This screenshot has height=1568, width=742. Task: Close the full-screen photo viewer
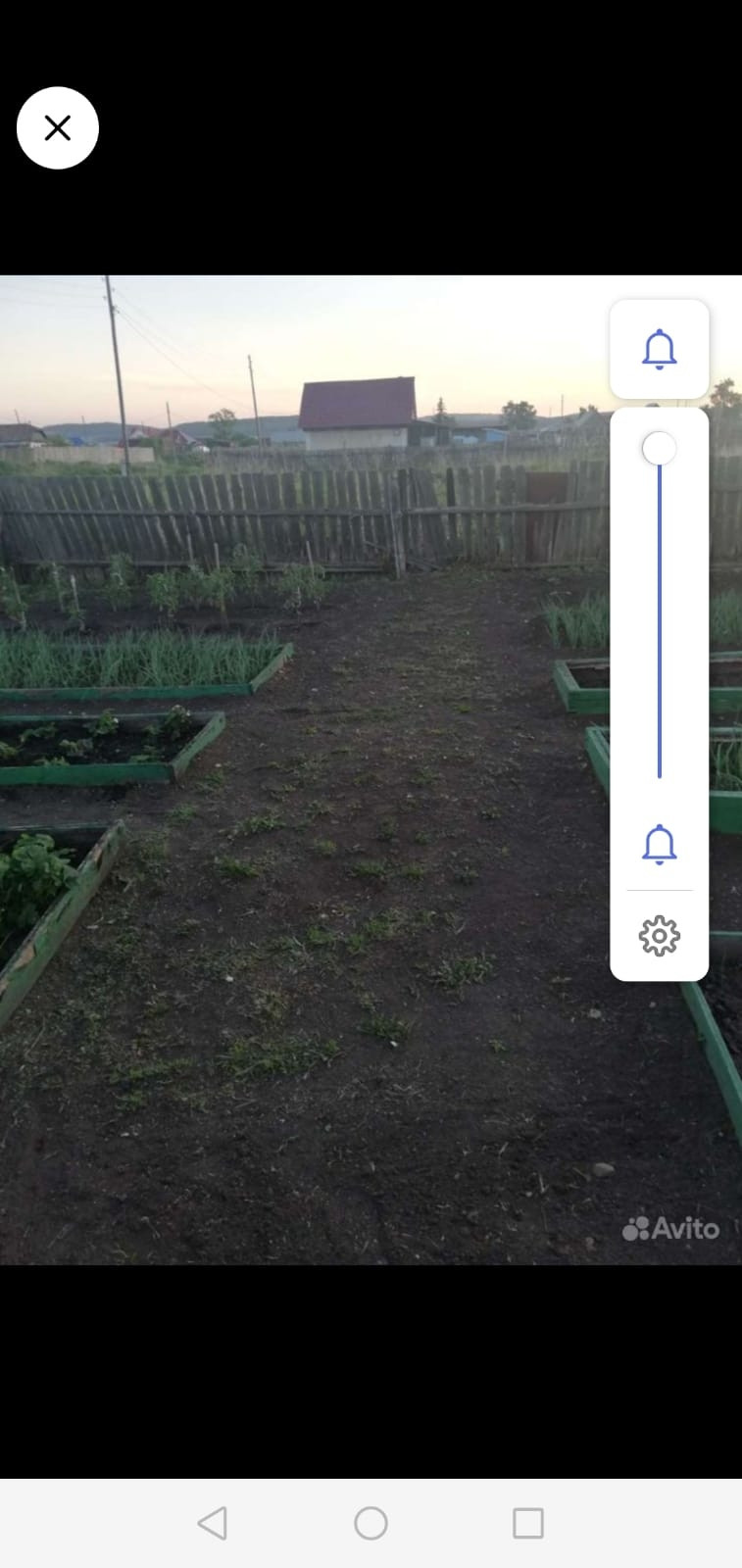tap(58, 128)
